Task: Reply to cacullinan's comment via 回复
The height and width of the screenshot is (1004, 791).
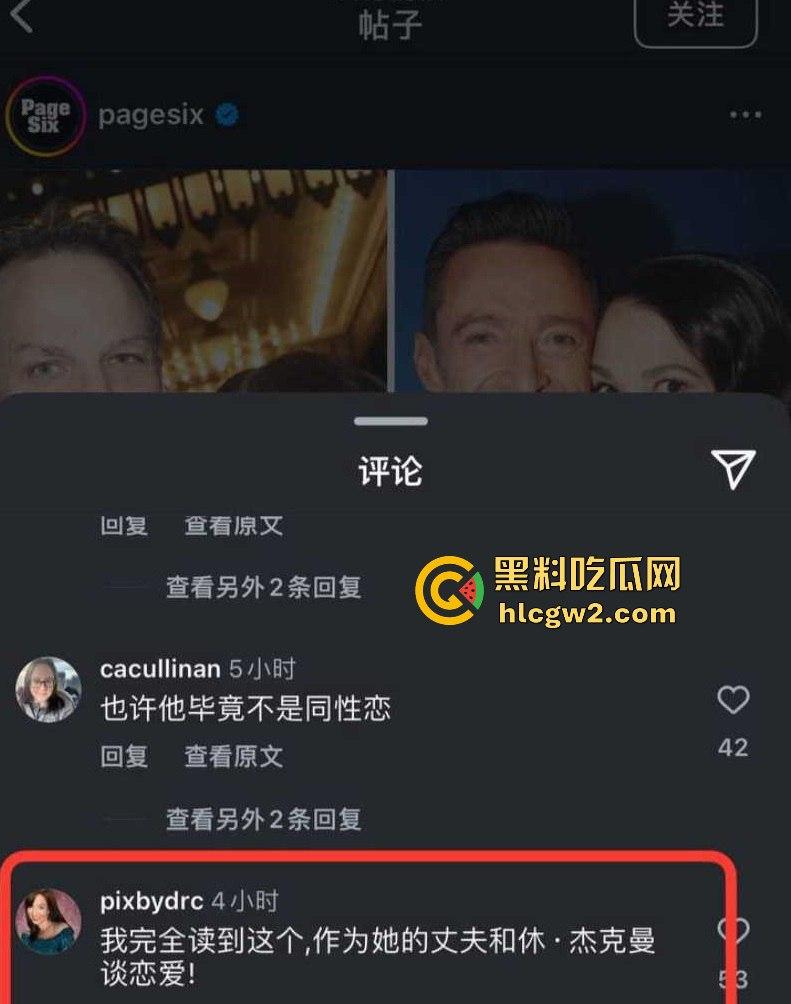Action: (124, 757)
